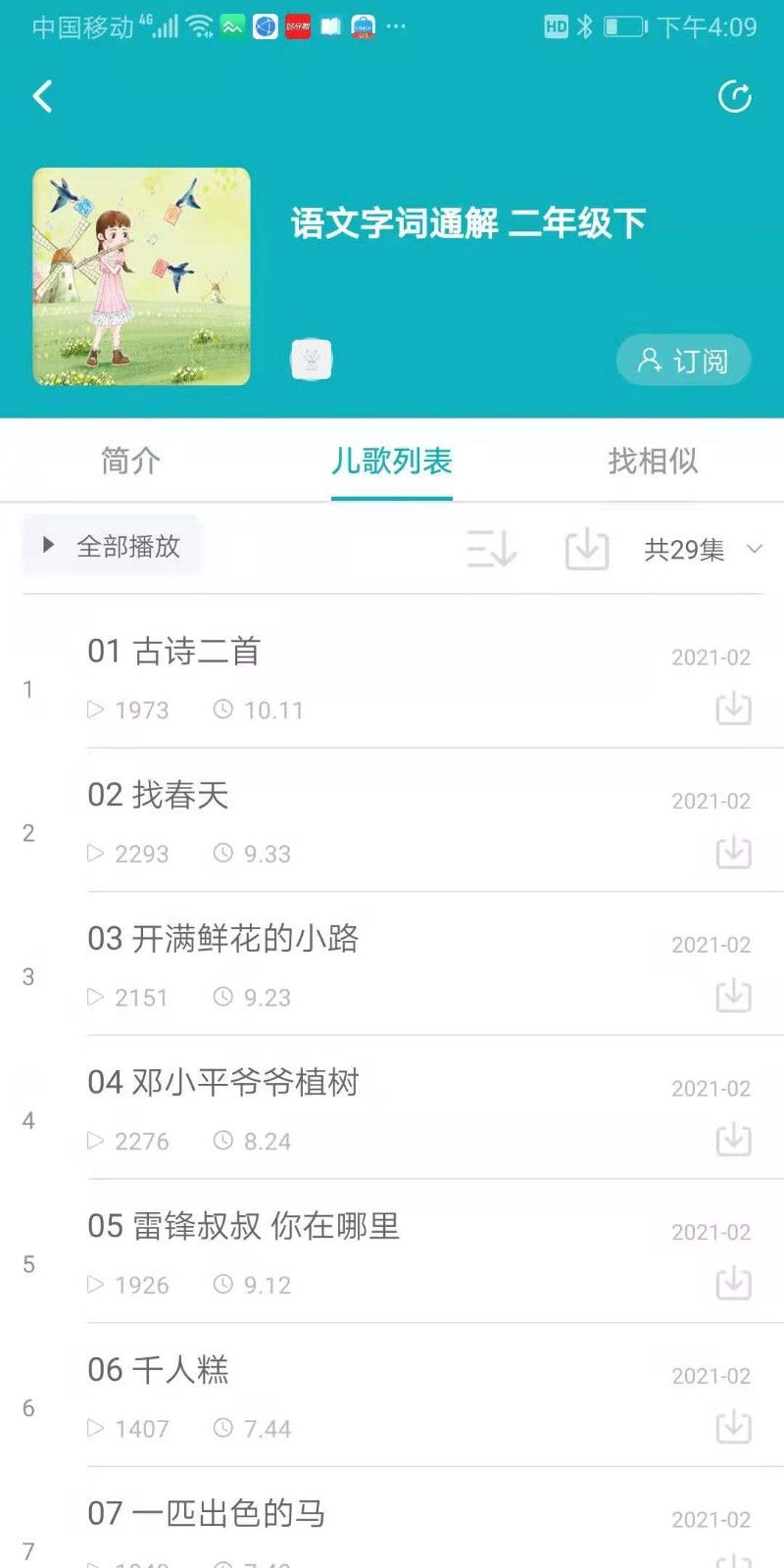The width and height of the screenshot is (784, 1568).
Task: Download episode 05 雷锋叔叔 你在哪里
Action: coord(733,1284)
